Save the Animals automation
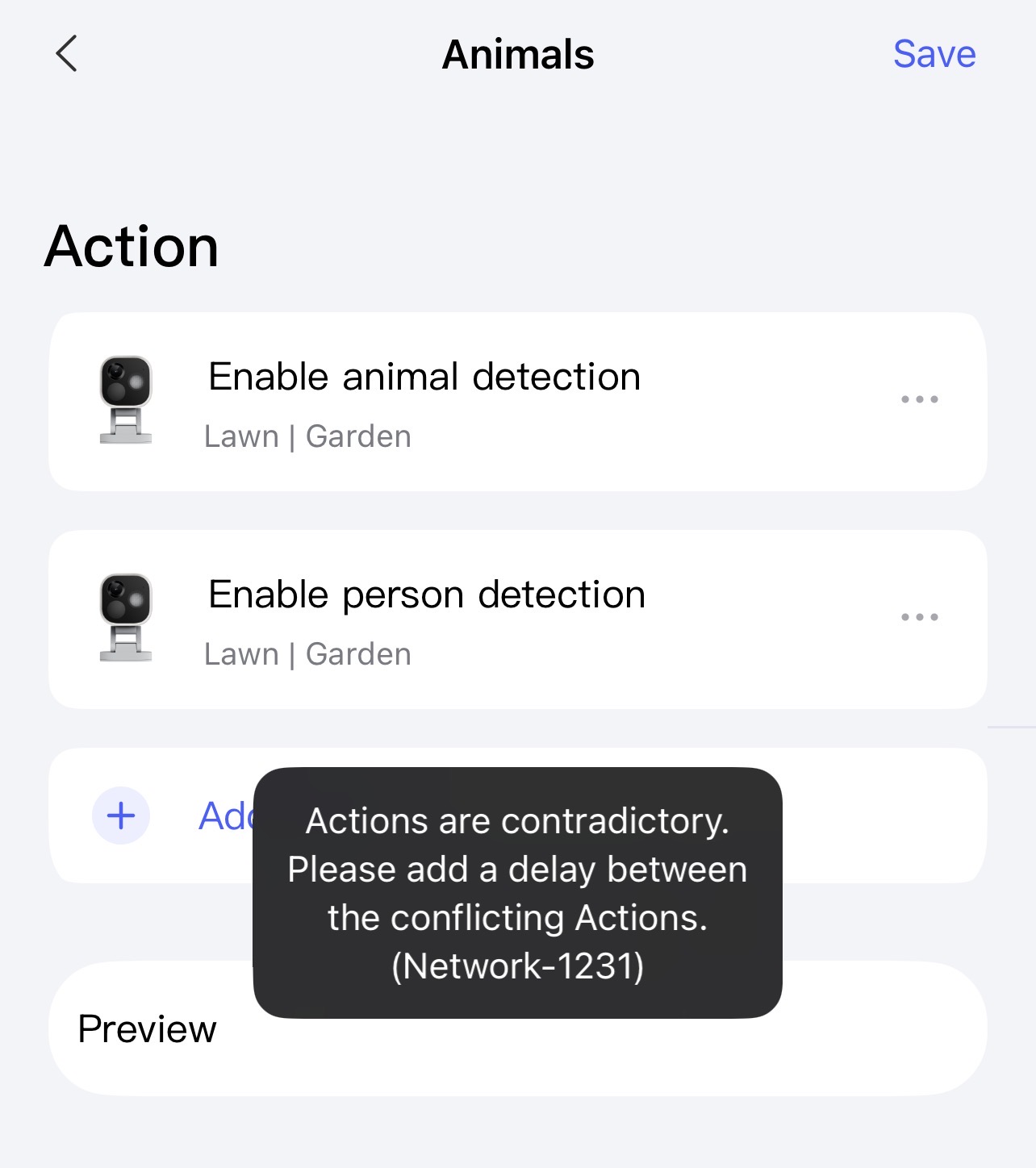Viewport: 1036px width, 1168px height. click(934, 54)
